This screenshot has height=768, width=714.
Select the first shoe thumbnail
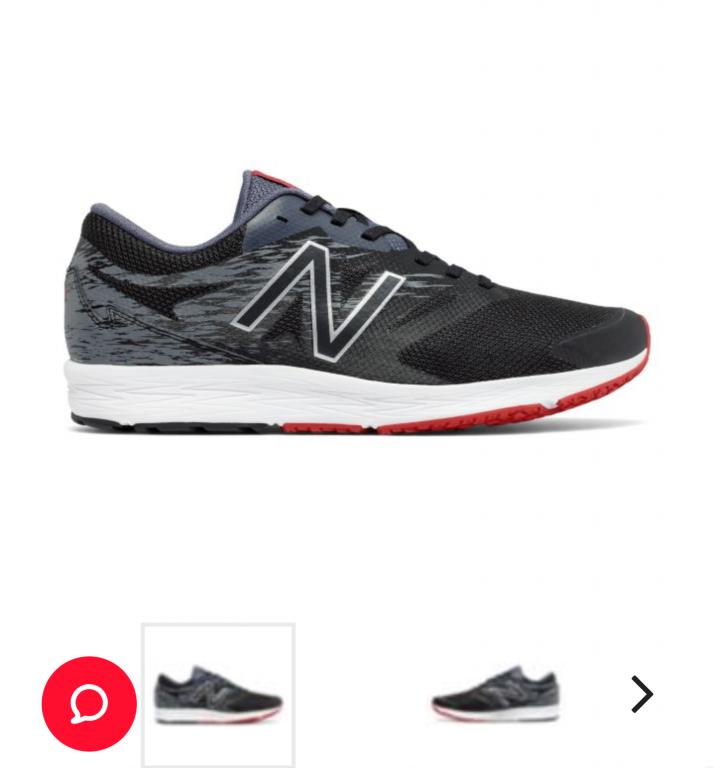[x=218, y=695]
